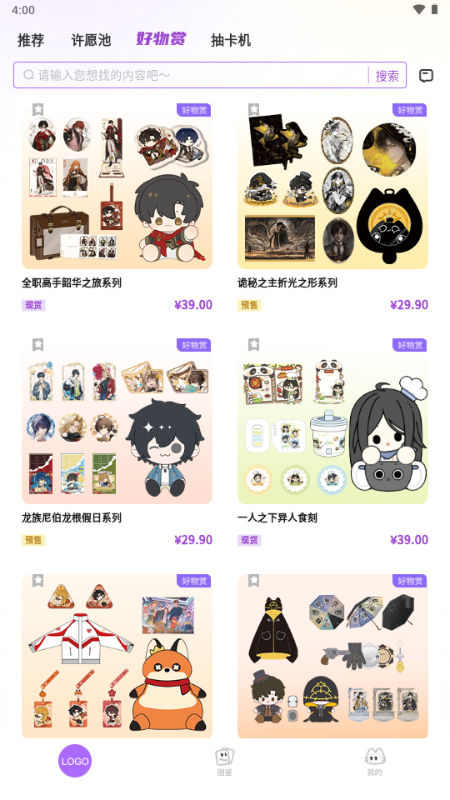Switch to the 推荐 tab
Image resolution: width=450 pixels, height=800 pixels.
(x=31, y=40)
